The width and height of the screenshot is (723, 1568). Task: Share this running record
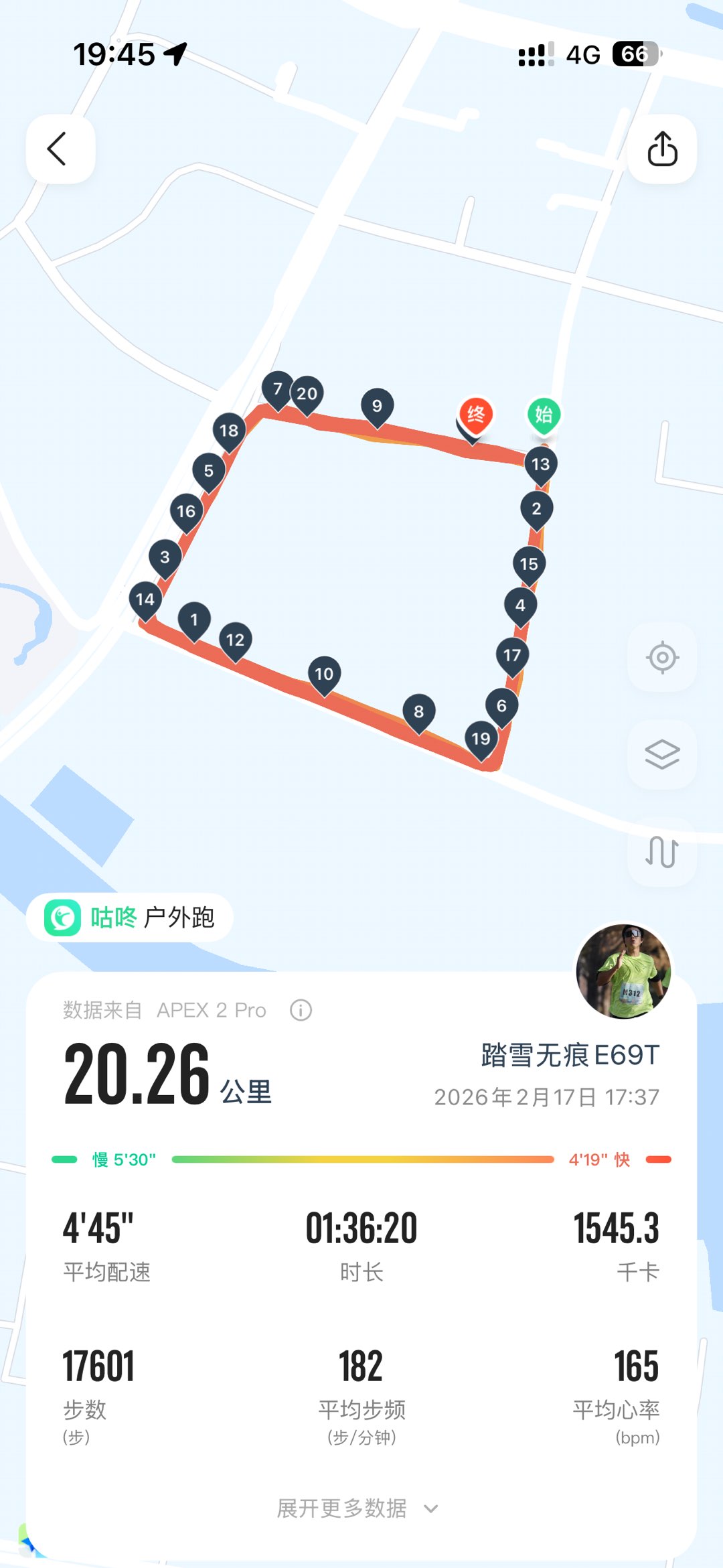(662, 149)
